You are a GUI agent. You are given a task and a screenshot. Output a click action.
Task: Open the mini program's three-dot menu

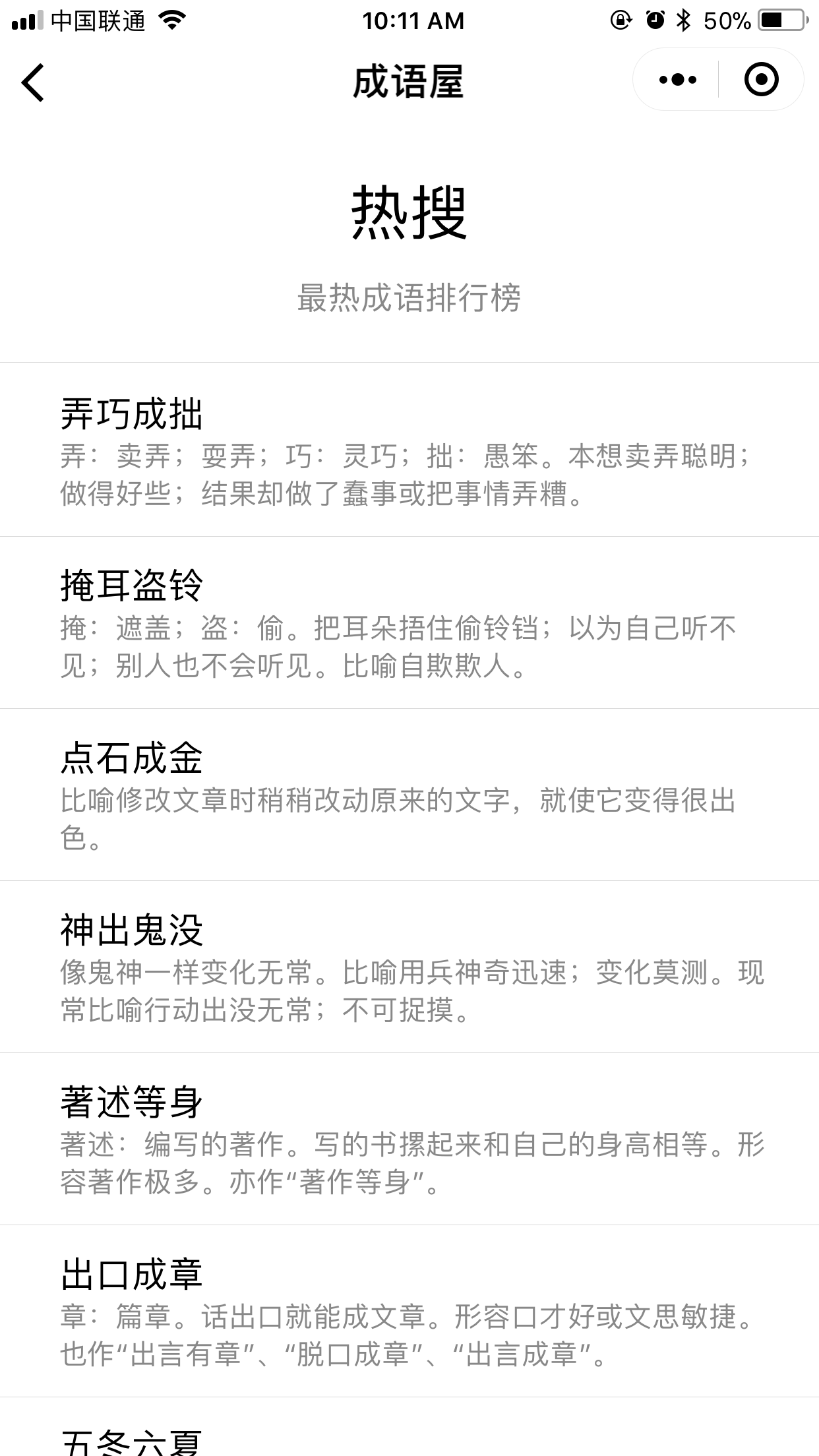click(x=677, y=80)
